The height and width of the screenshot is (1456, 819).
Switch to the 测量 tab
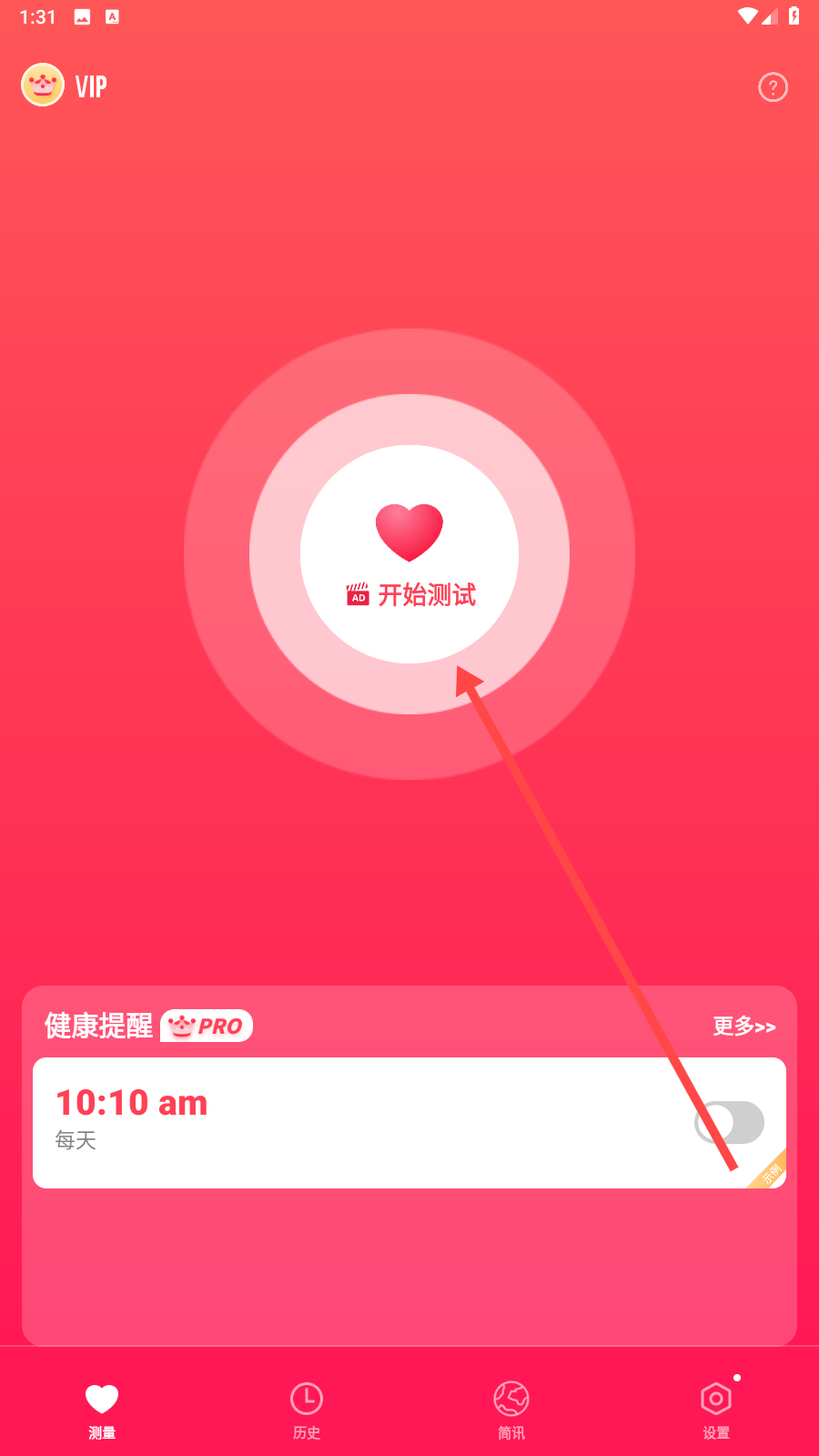(x=102, y=1409)
